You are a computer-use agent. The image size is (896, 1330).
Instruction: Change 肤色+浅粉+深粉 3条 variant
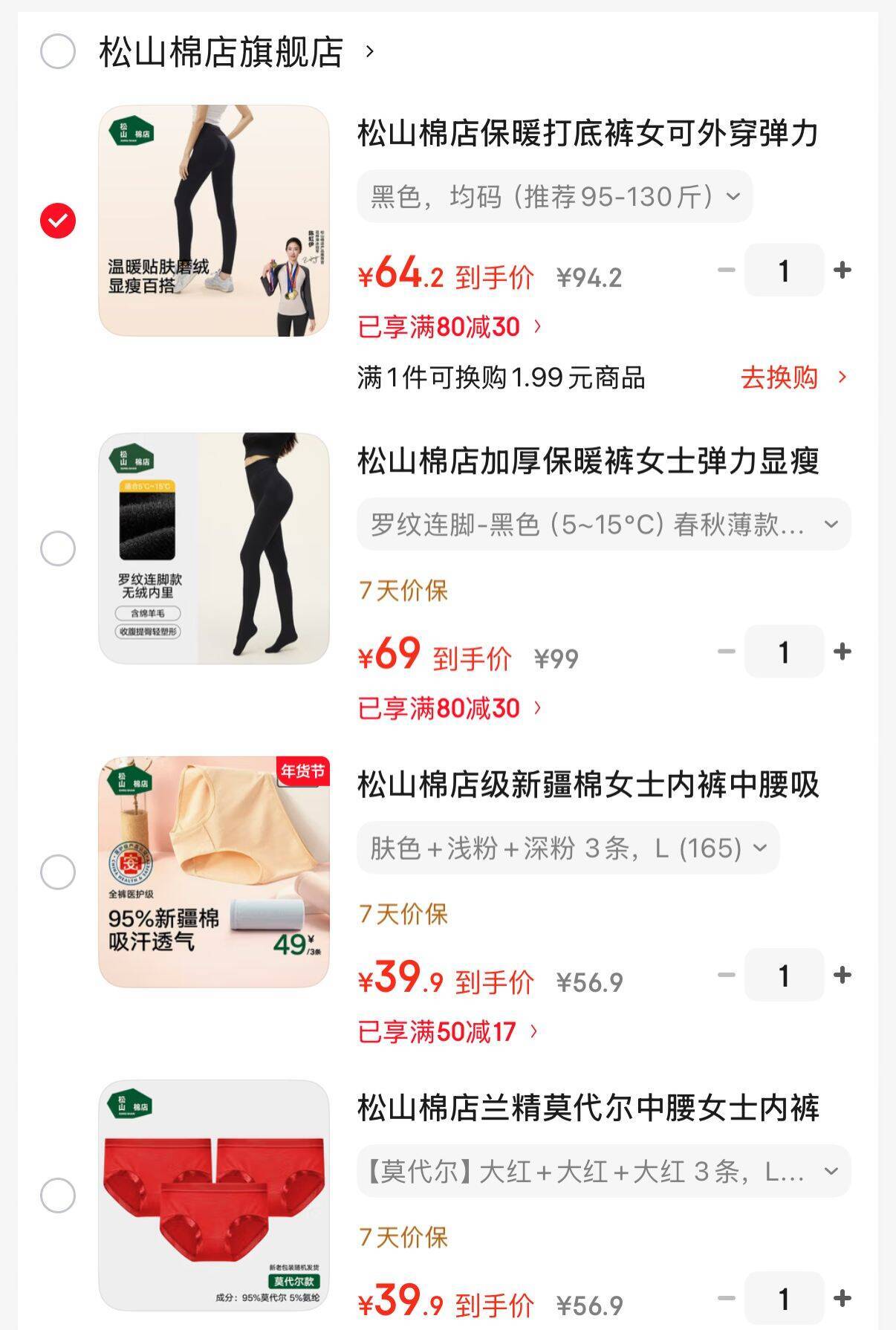pos(568,848)
